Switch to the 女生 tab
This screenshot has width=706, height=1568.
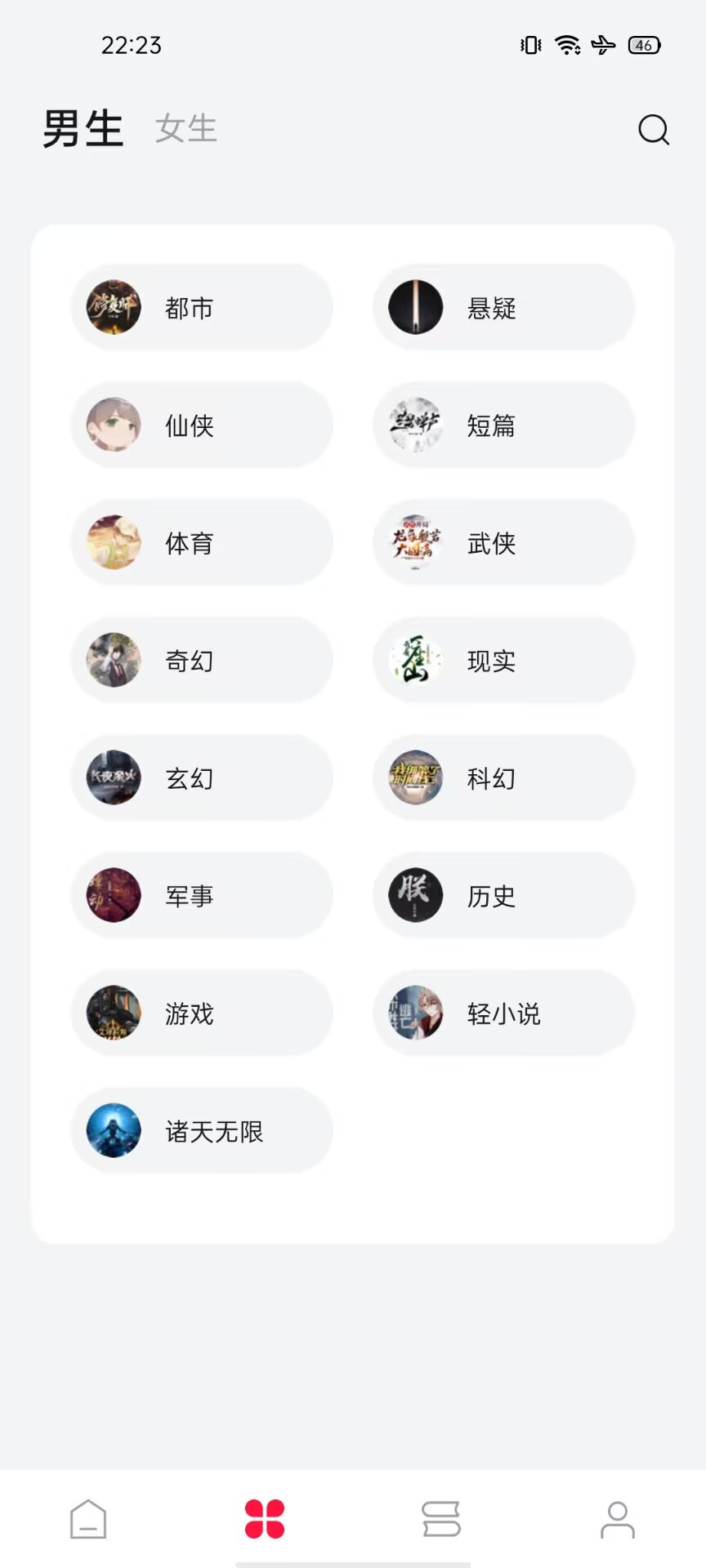point(186,129)
